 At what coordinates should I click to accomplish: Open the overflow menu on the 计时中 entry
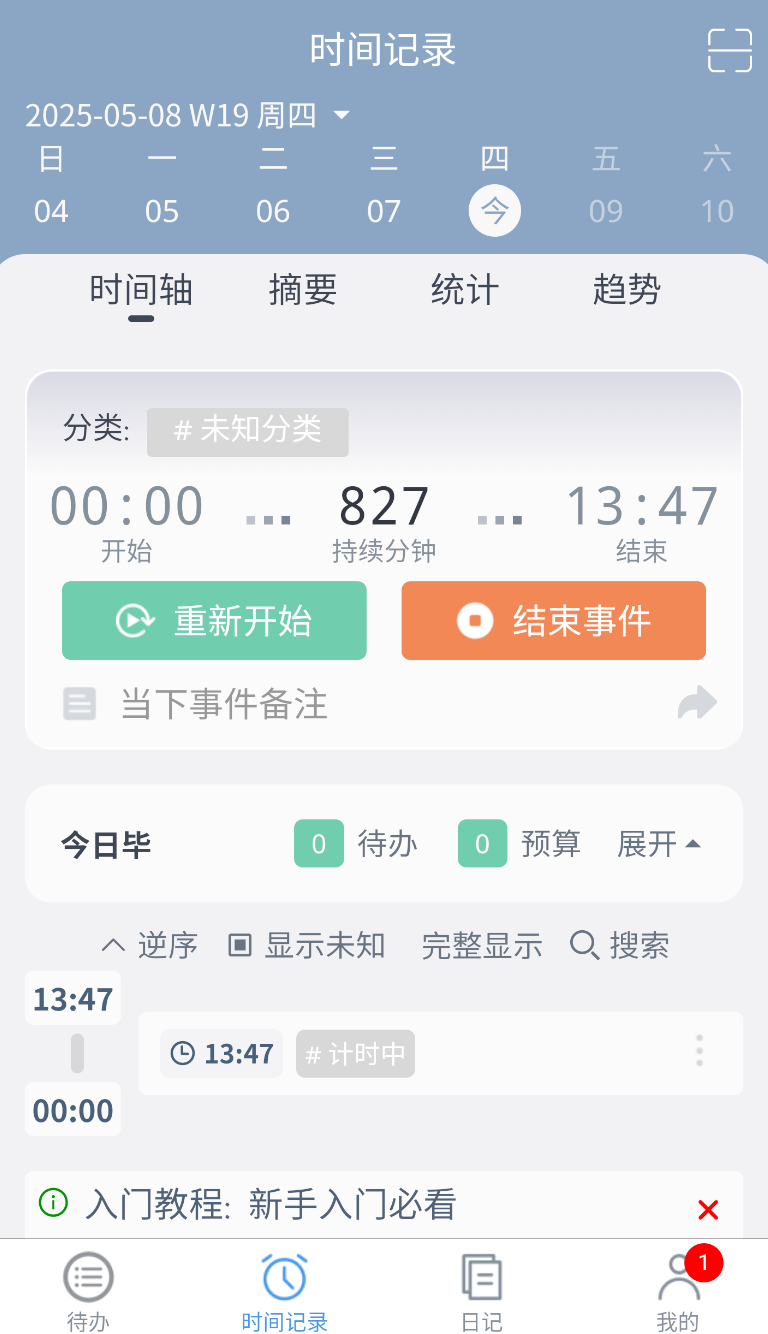[x=699, y=1051]
